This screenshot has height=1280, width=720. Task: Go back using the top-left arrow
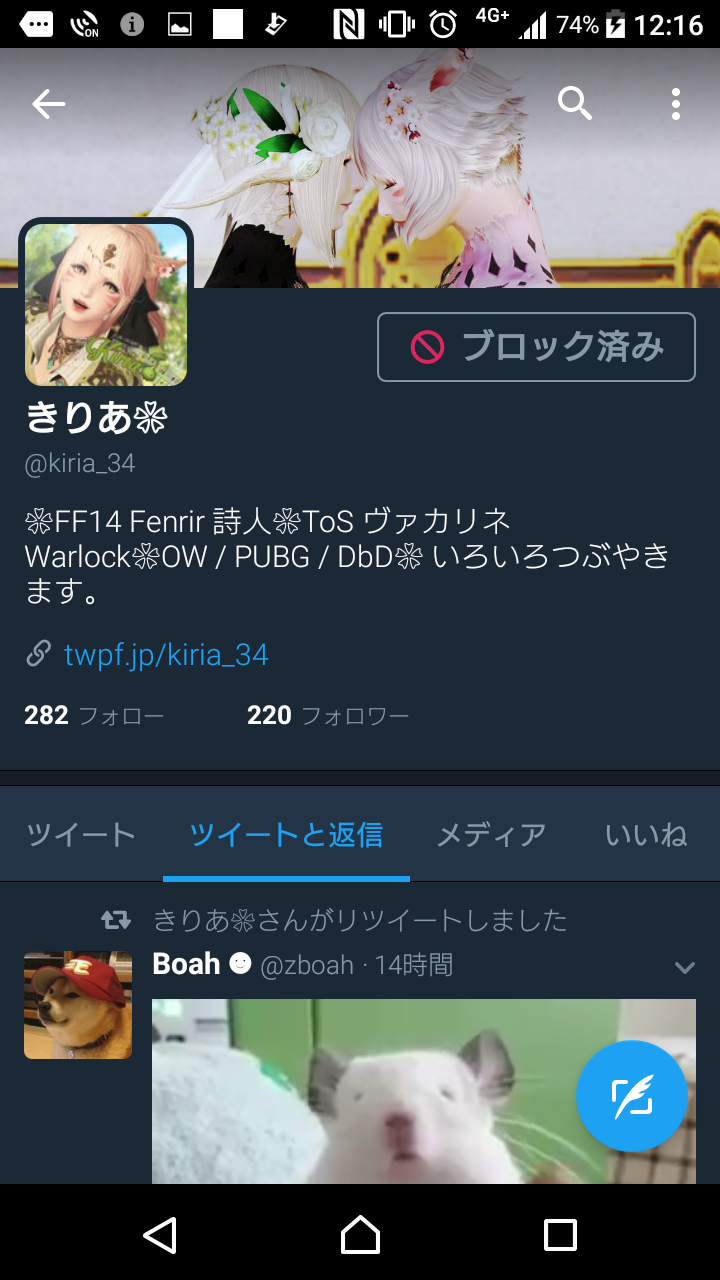click(48, 104)
